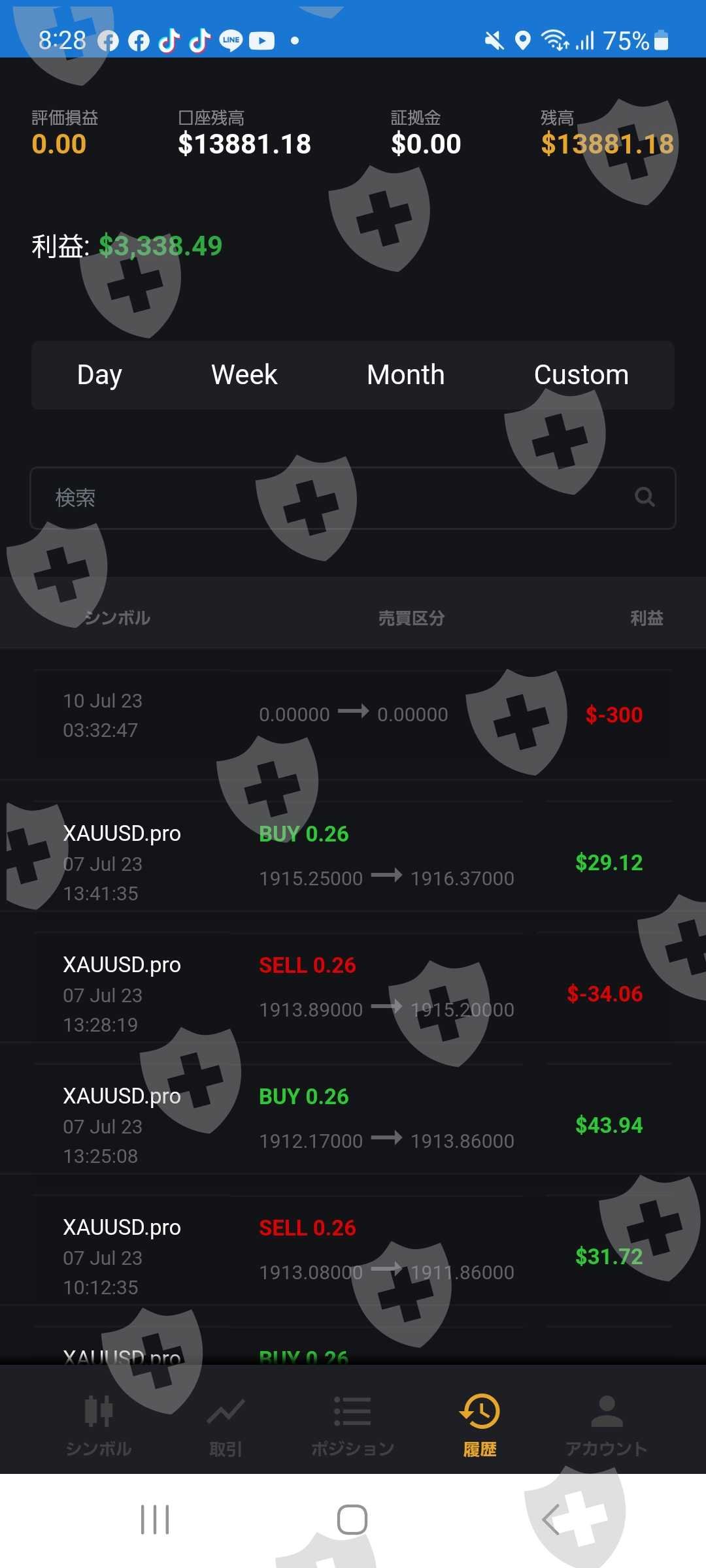Tap the 検索 search field

coord(353,498)
